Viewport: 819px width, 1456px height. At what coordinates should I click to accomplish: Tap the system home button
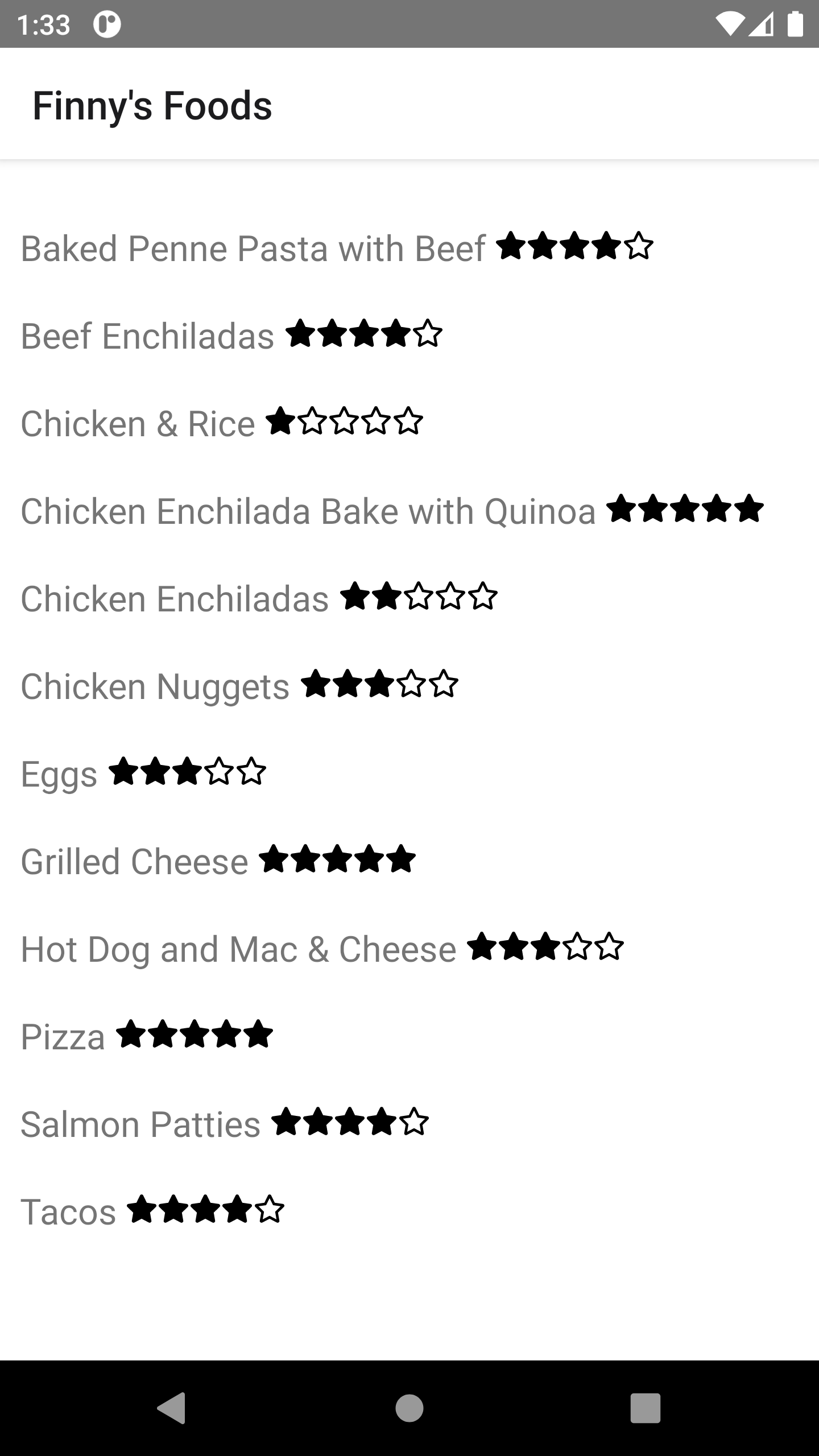[409, 1408]
